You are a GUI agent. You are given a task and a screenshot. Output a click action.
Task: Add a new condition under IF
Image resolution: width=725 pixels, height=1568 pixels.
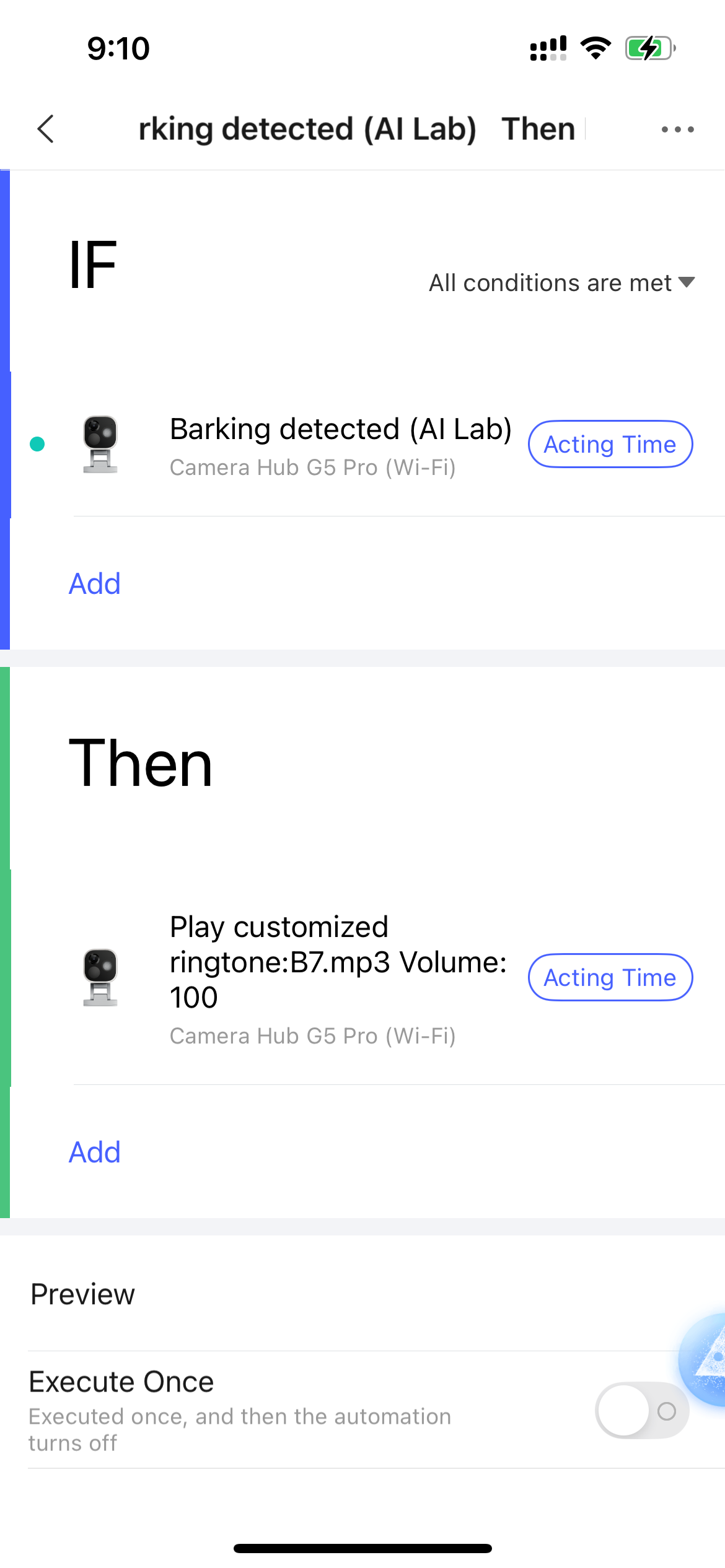94,584
